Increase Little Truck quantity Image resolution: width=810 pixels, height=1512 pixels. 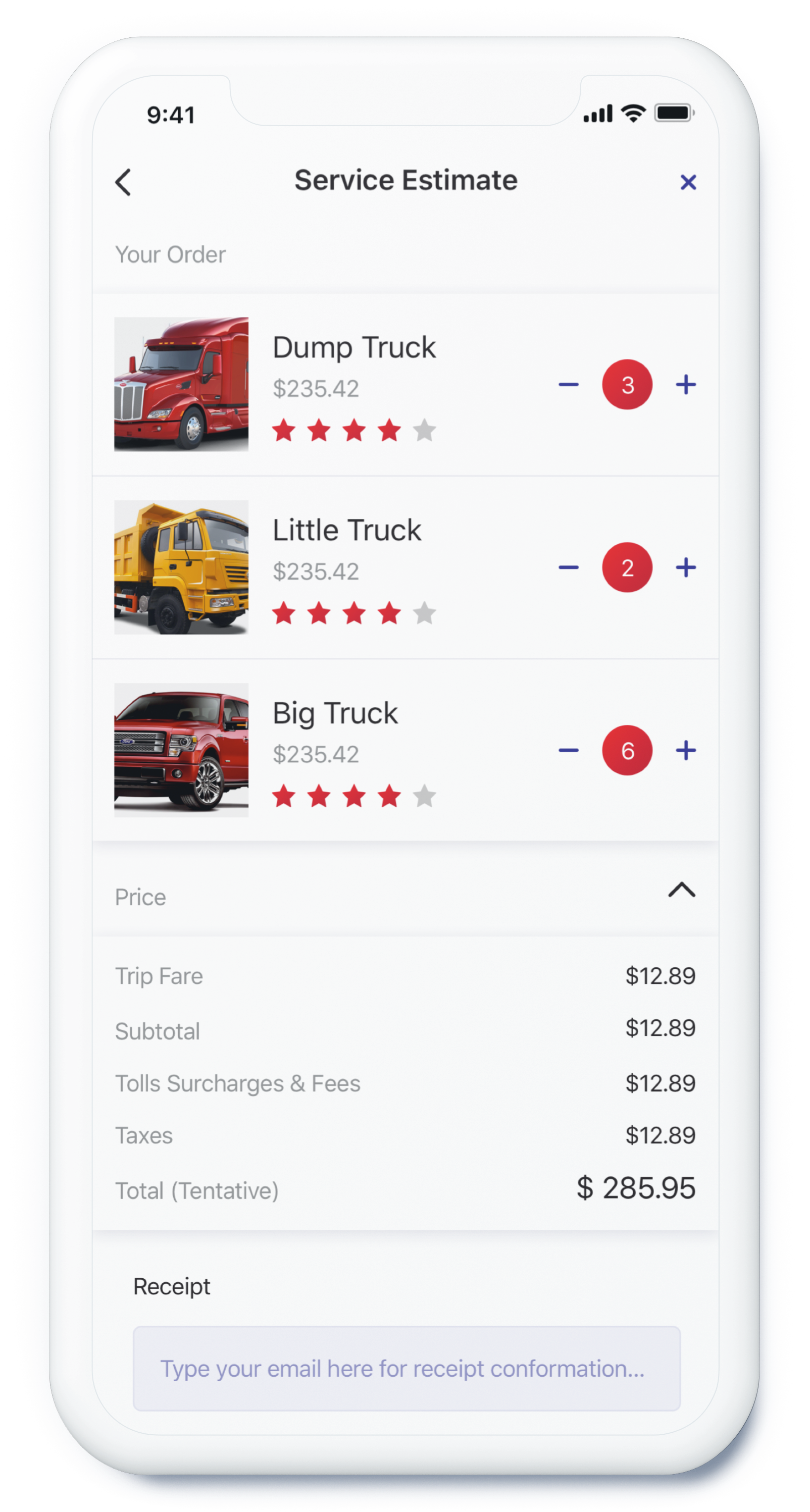point(686,567)
